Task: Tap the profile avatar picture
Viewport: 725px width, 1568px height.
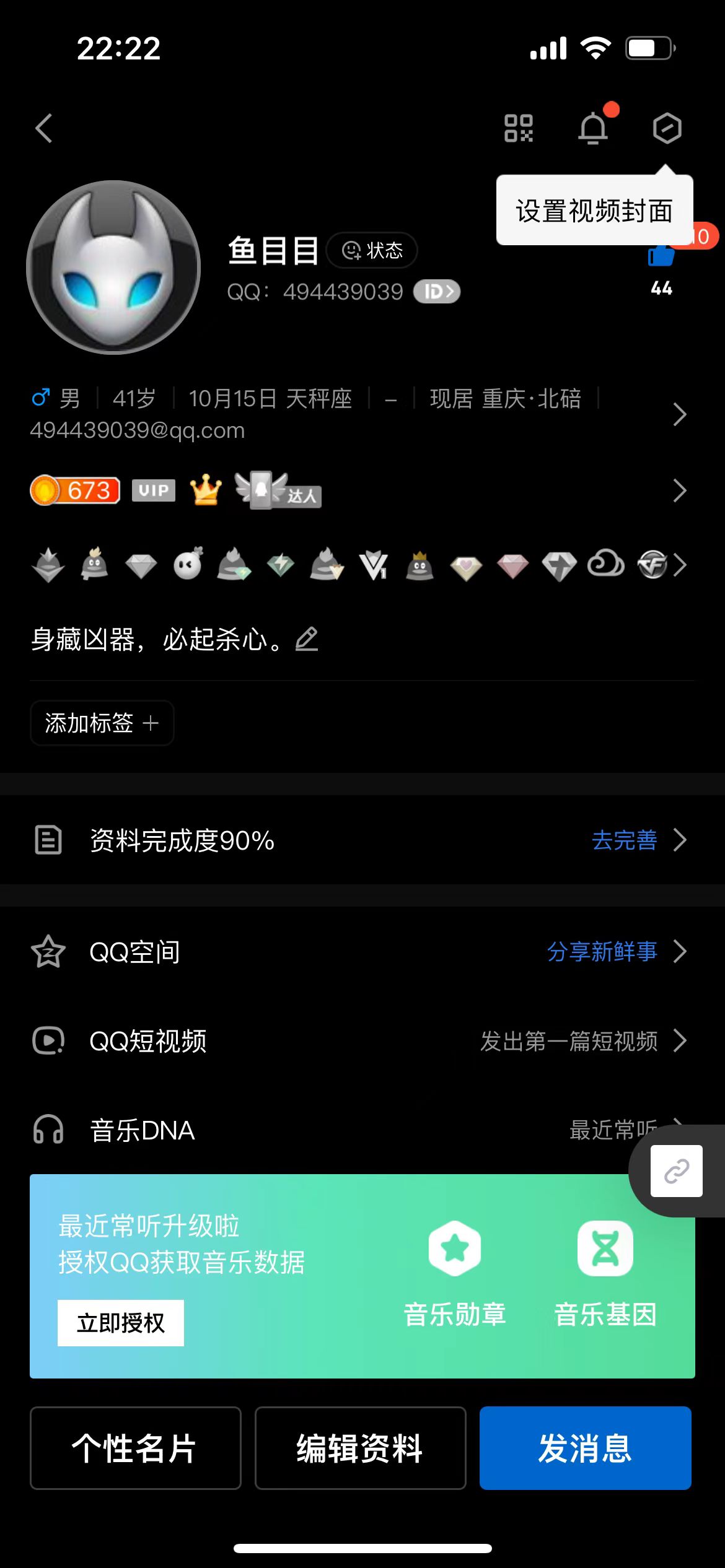Action: pos(113,268)
